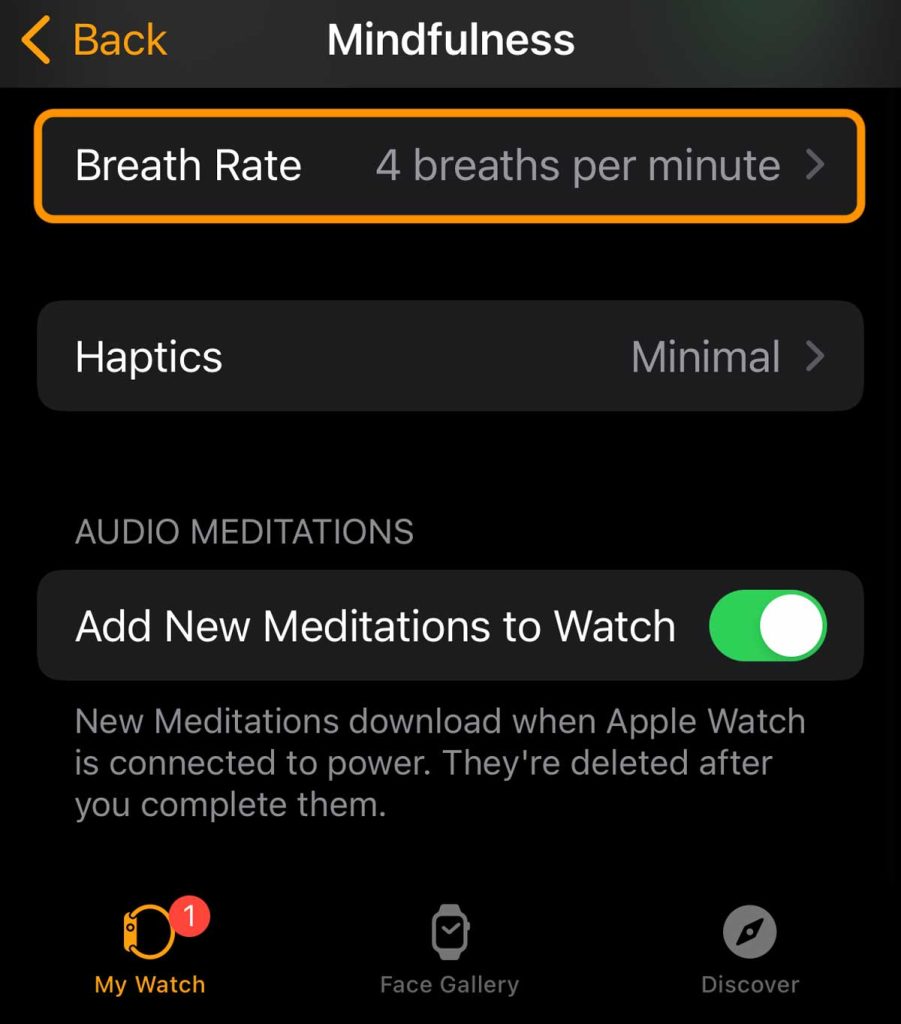The width and height of the screenshot is (901, 1024).
Task: Turn off Add New Meditations to Watch
Action: (767, 627)
